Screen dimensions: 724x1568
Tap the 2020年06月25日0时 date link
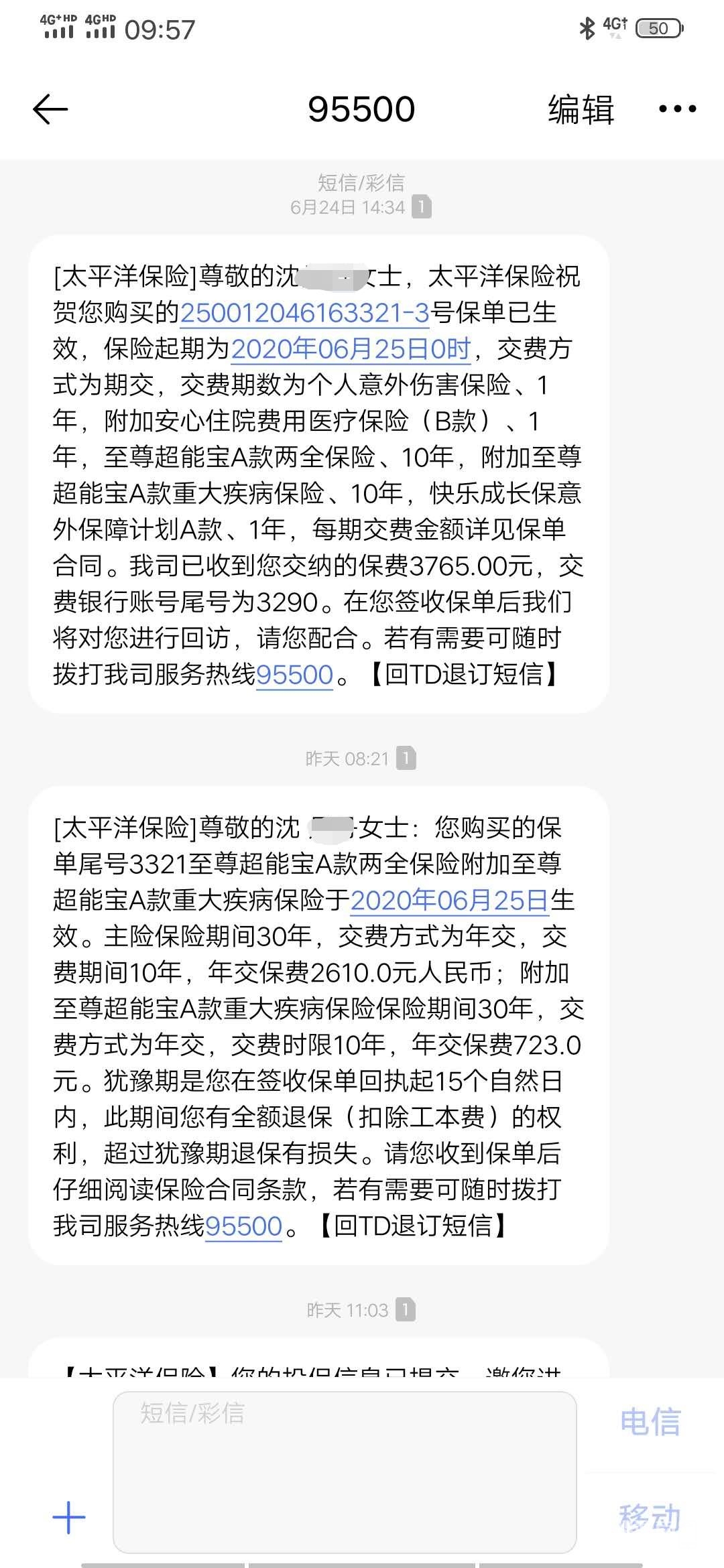[351, 349]
